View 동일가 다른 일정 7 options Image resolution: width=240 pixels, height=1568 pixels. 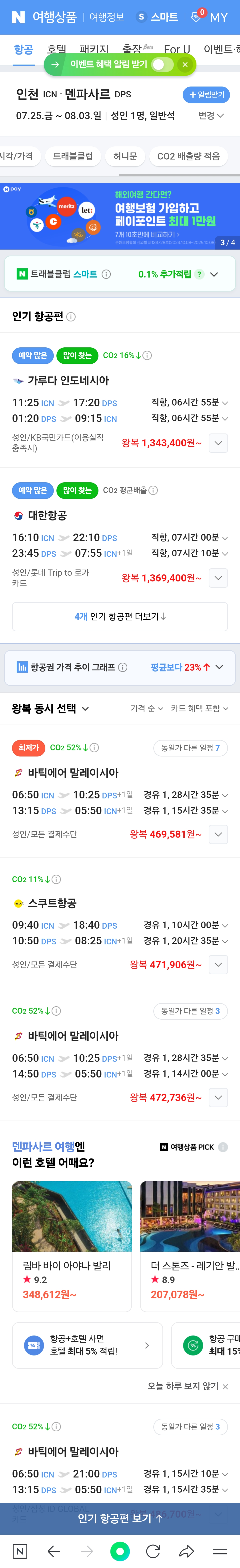pyautogui.click(x=190, y=748)
